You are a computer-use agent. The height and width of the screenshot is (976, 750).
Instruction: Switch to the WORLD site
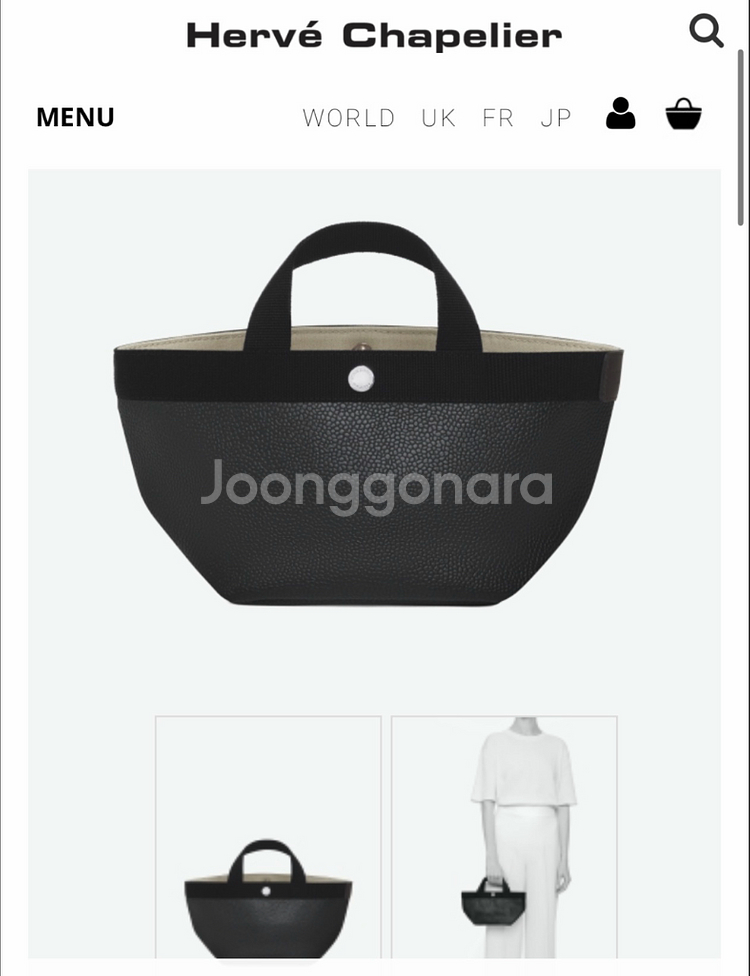click(x=349, y=118)
